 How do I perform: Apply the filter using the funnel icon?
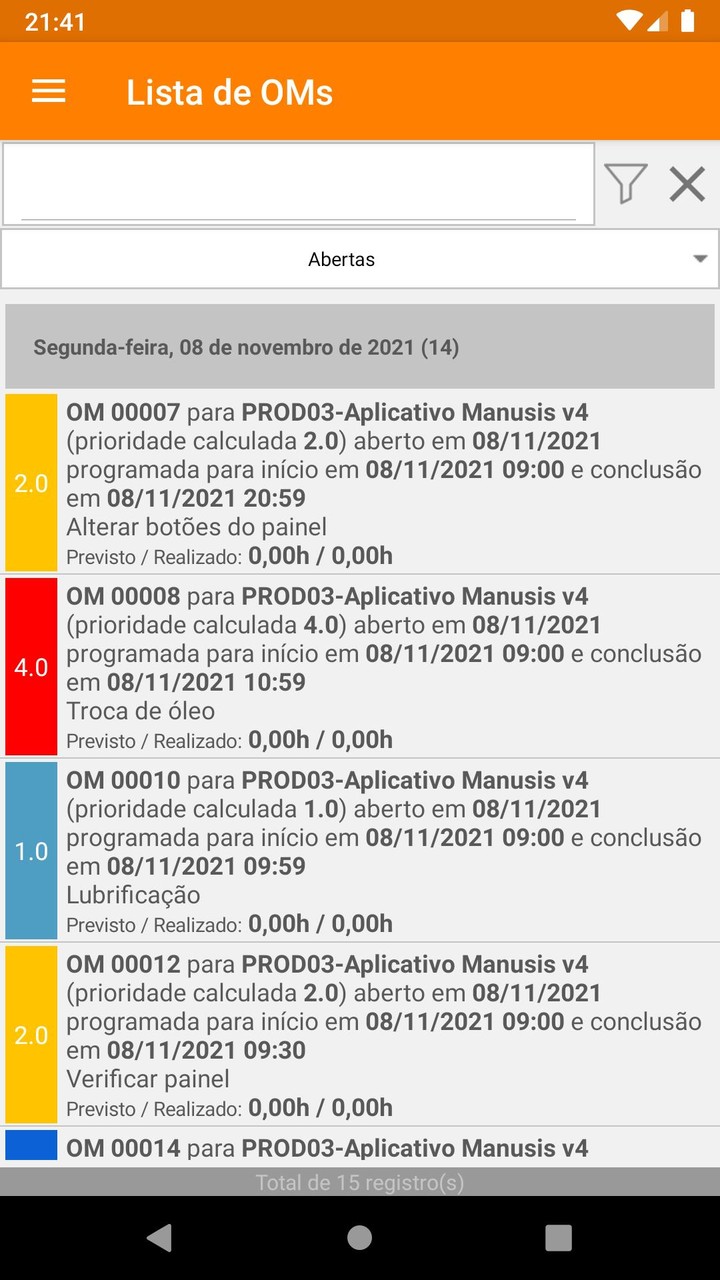[626, 184]
